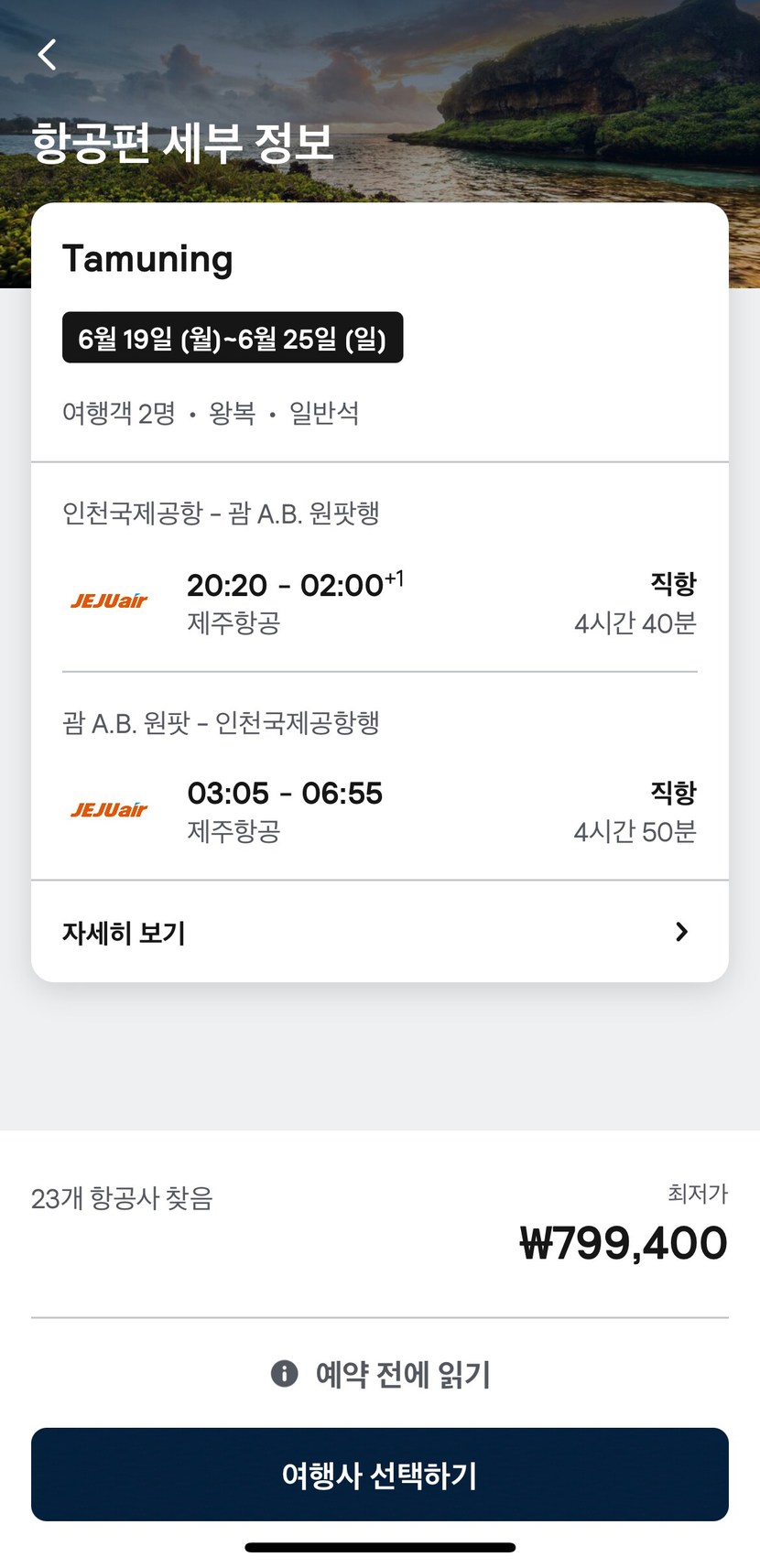Open 자세히 보기 flight details row
The height and width of the screenshot is (1568, 760).
tap(380, 932)
